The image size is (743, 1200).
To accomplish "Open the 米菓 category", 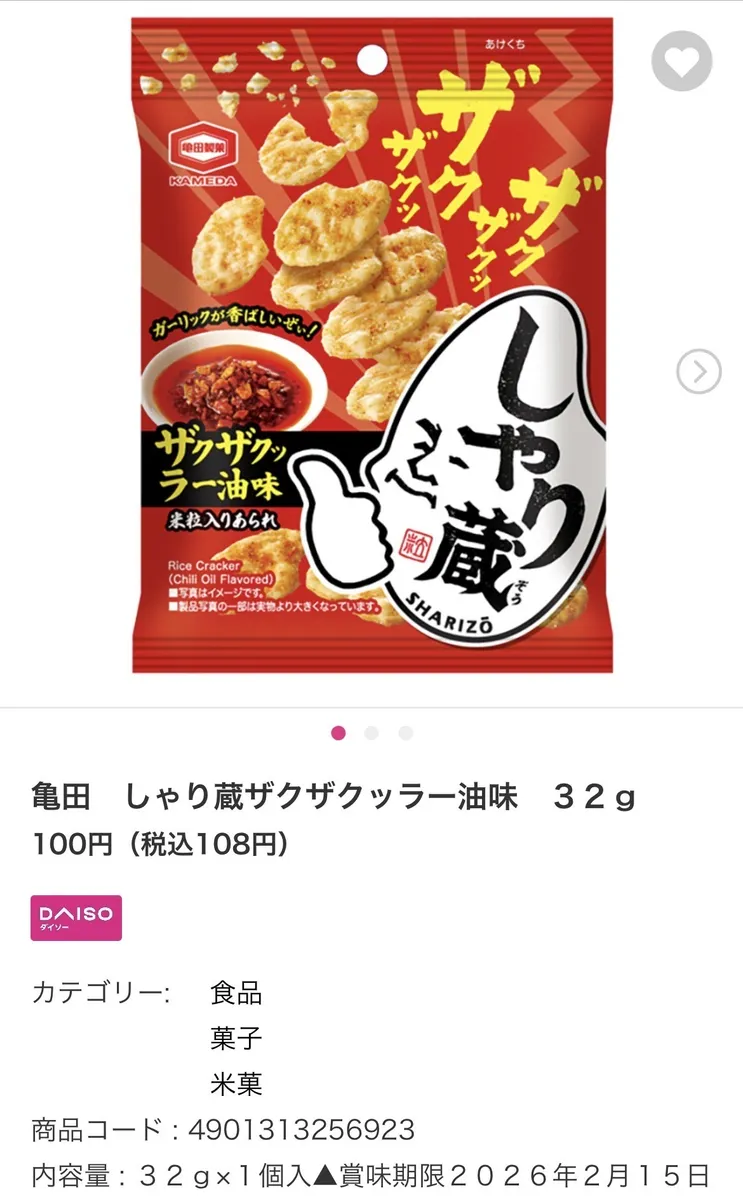I will click(236, 1084).
